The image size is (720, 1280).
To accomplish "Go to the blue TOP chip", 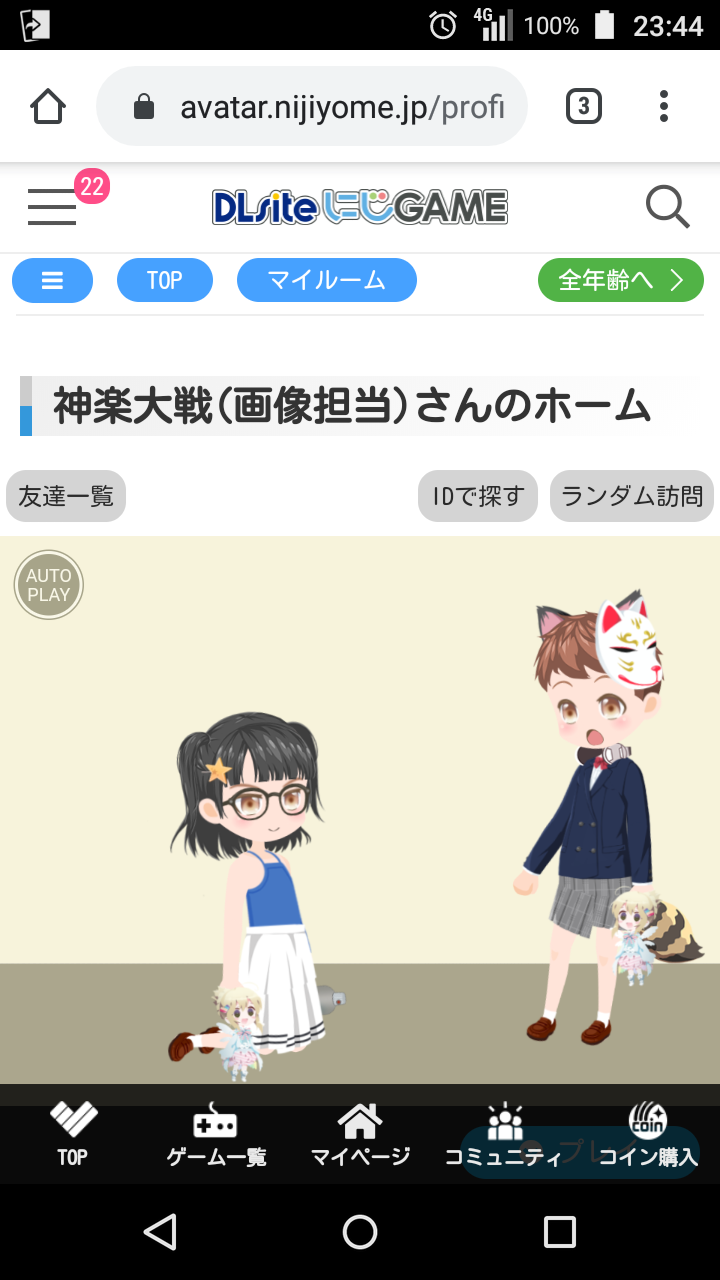I will point(164,280).
